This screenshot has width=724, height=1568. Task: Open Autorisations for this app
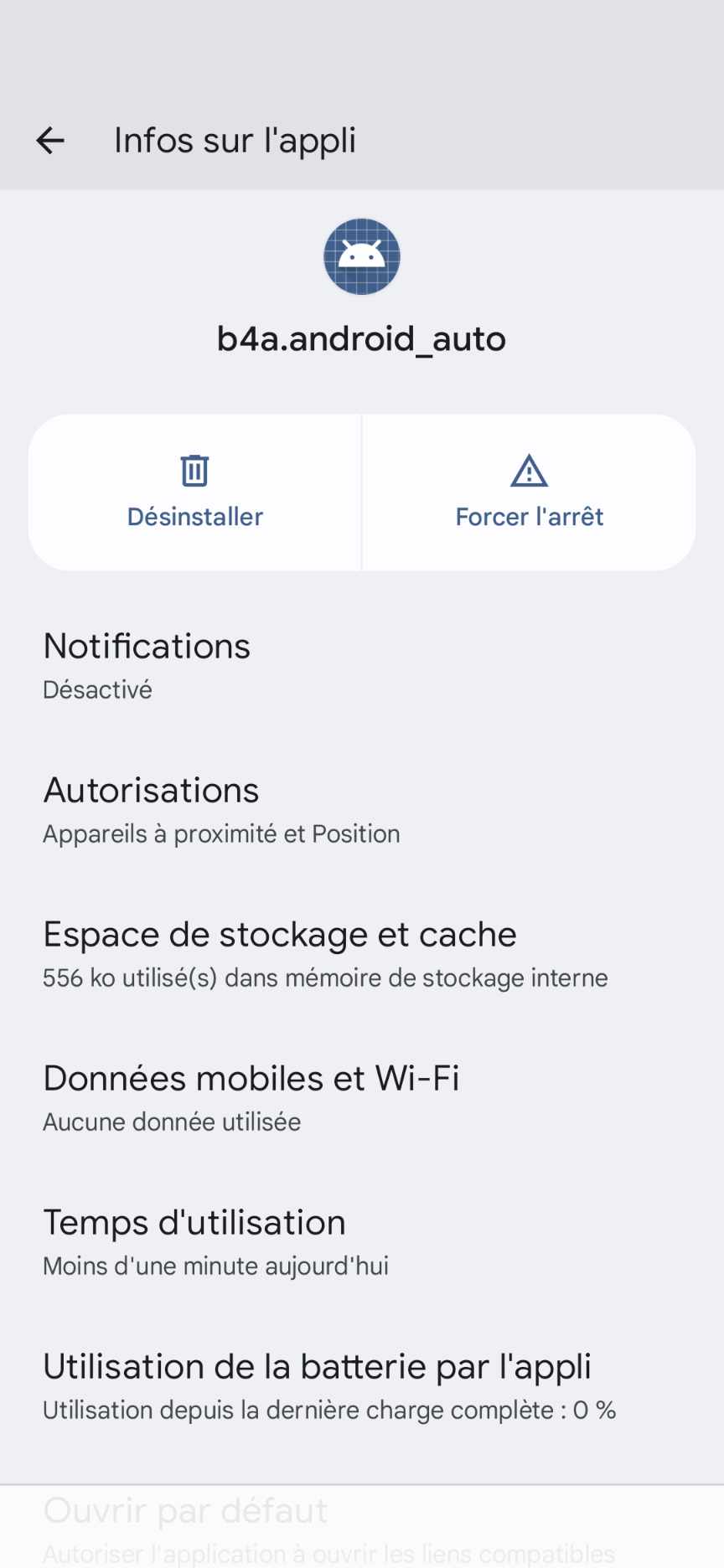point(362,809)
